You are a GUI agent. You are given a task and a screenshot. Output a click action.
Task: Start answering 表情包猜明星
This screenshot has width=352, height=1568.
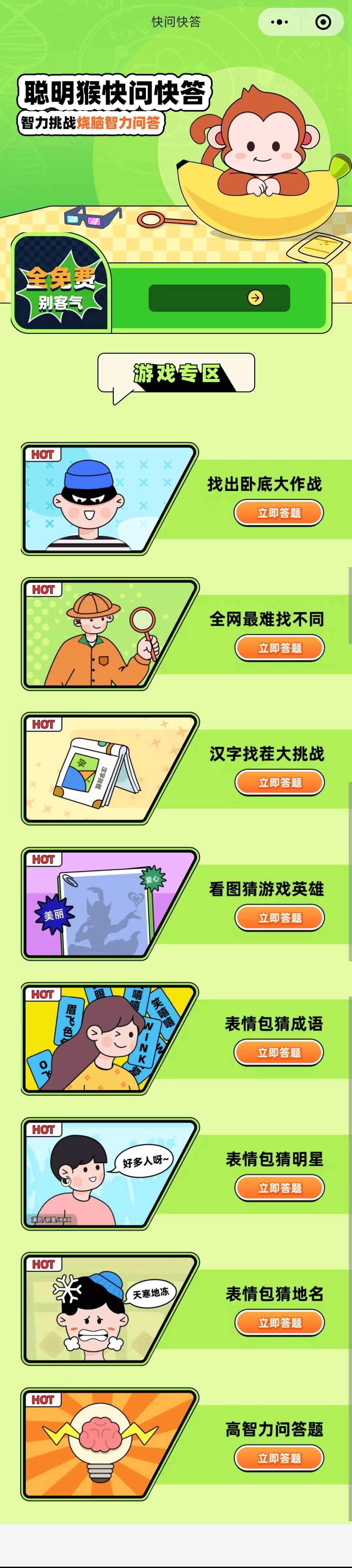(280, 1188)
